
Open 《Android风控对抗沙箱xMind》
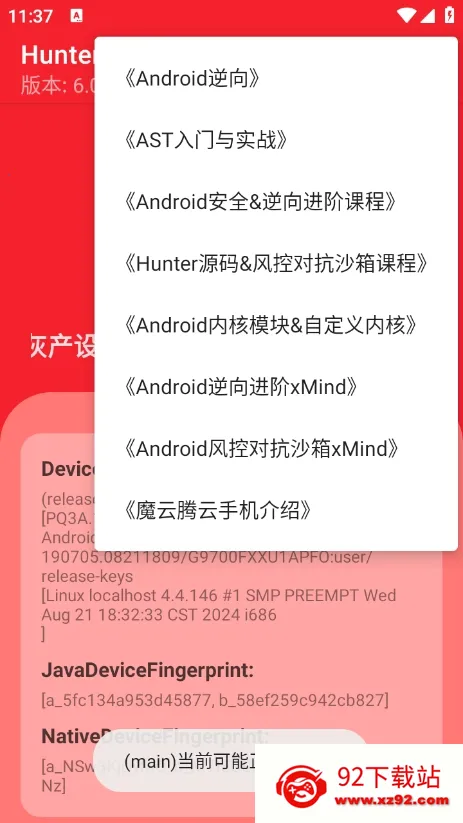point(276,448)
